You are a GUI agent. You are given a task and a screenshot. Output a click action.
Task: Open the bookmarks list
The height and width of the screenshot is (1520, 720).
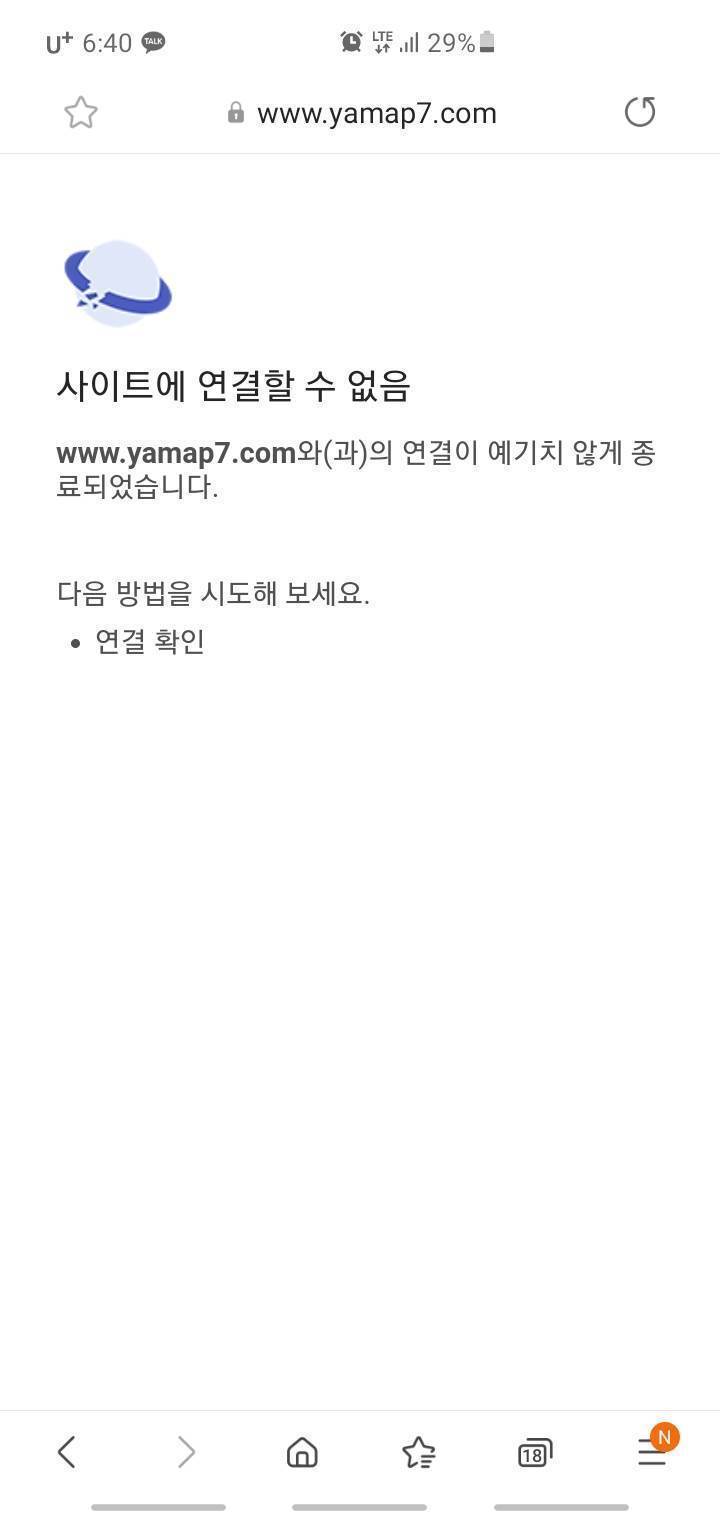(418, 1452)
